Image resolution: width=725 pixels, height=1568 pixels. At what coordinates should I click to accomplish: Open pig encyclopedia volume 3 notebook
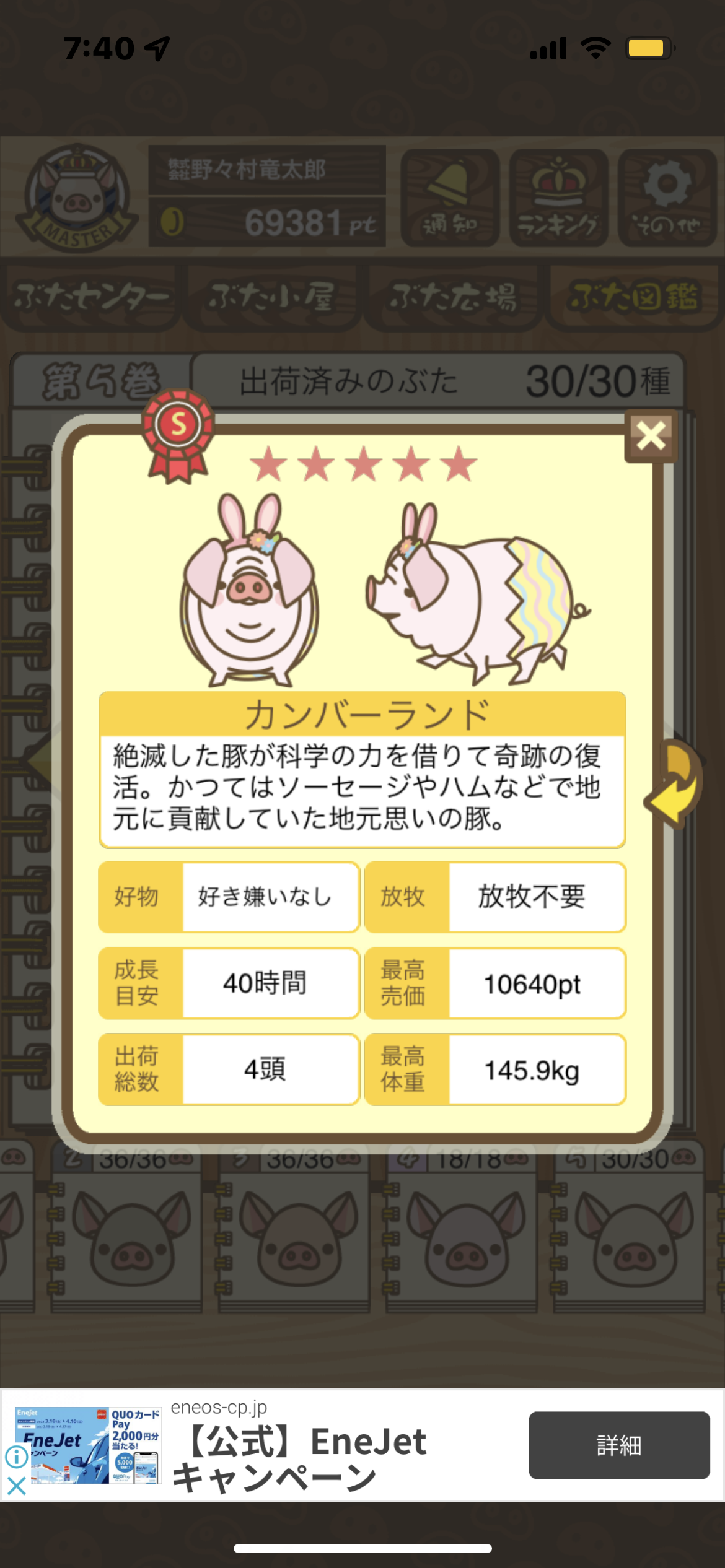click(294, 1229)
